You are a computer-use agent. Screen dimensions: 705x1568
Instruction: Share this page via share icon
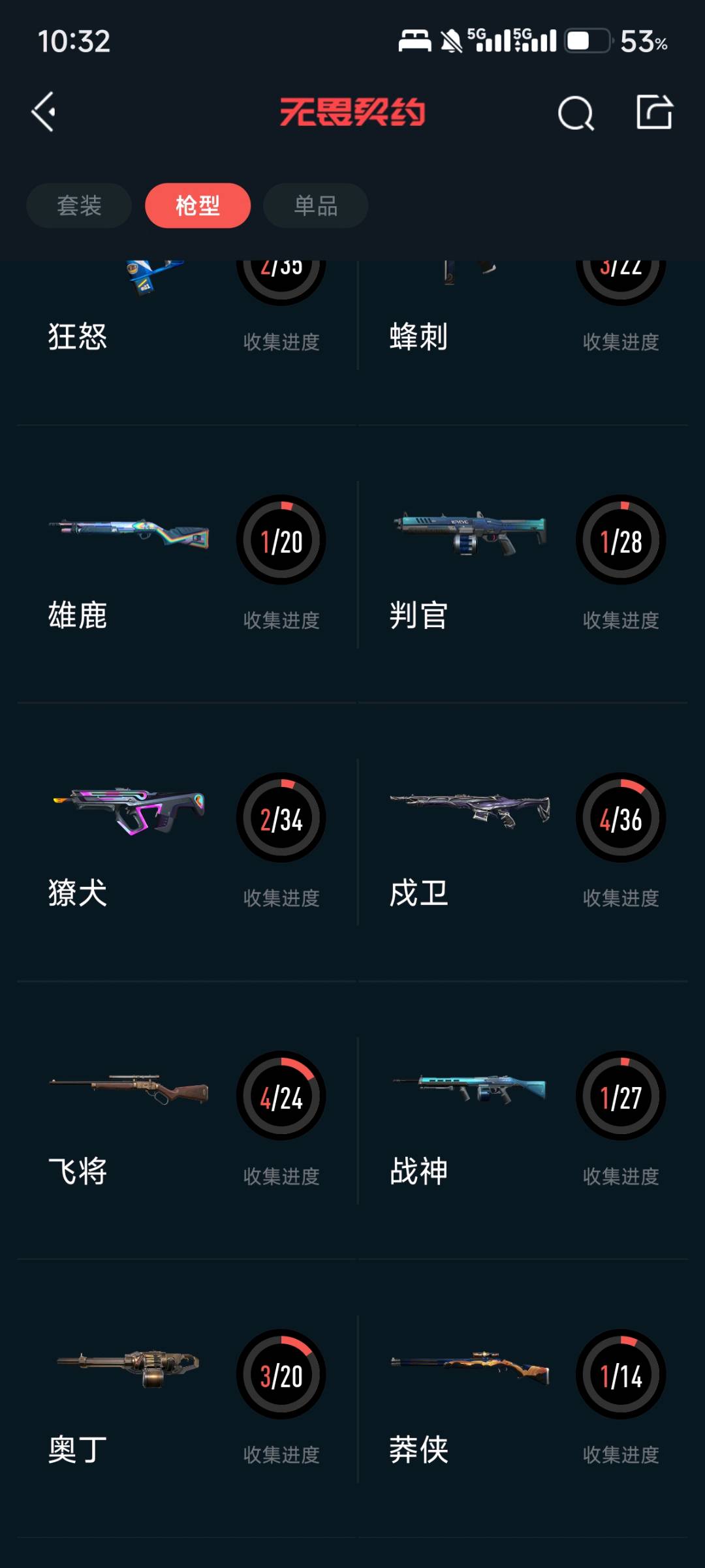(654, 113)
